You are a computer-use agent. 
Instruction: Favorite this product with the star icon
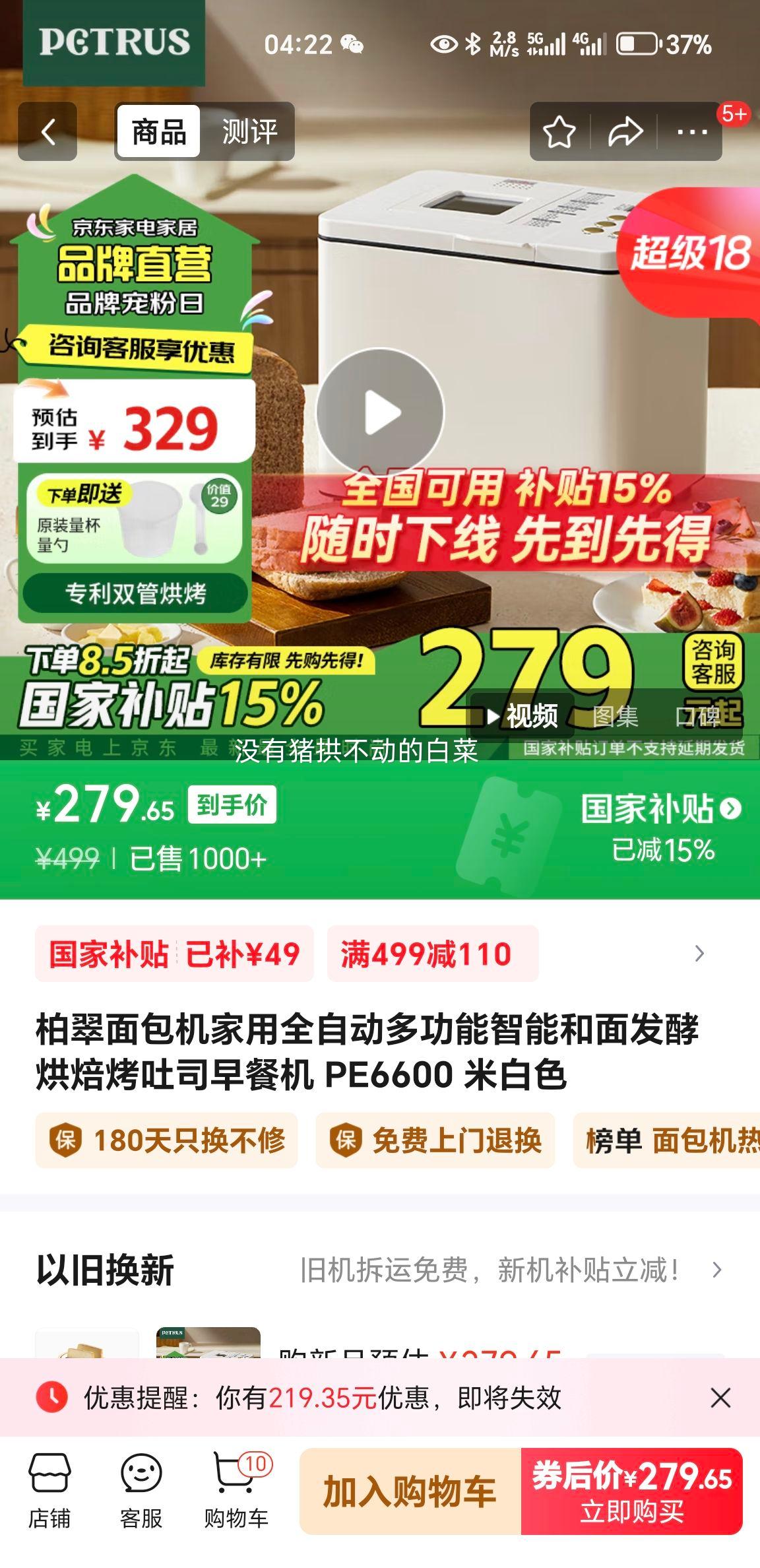point(559,131)
